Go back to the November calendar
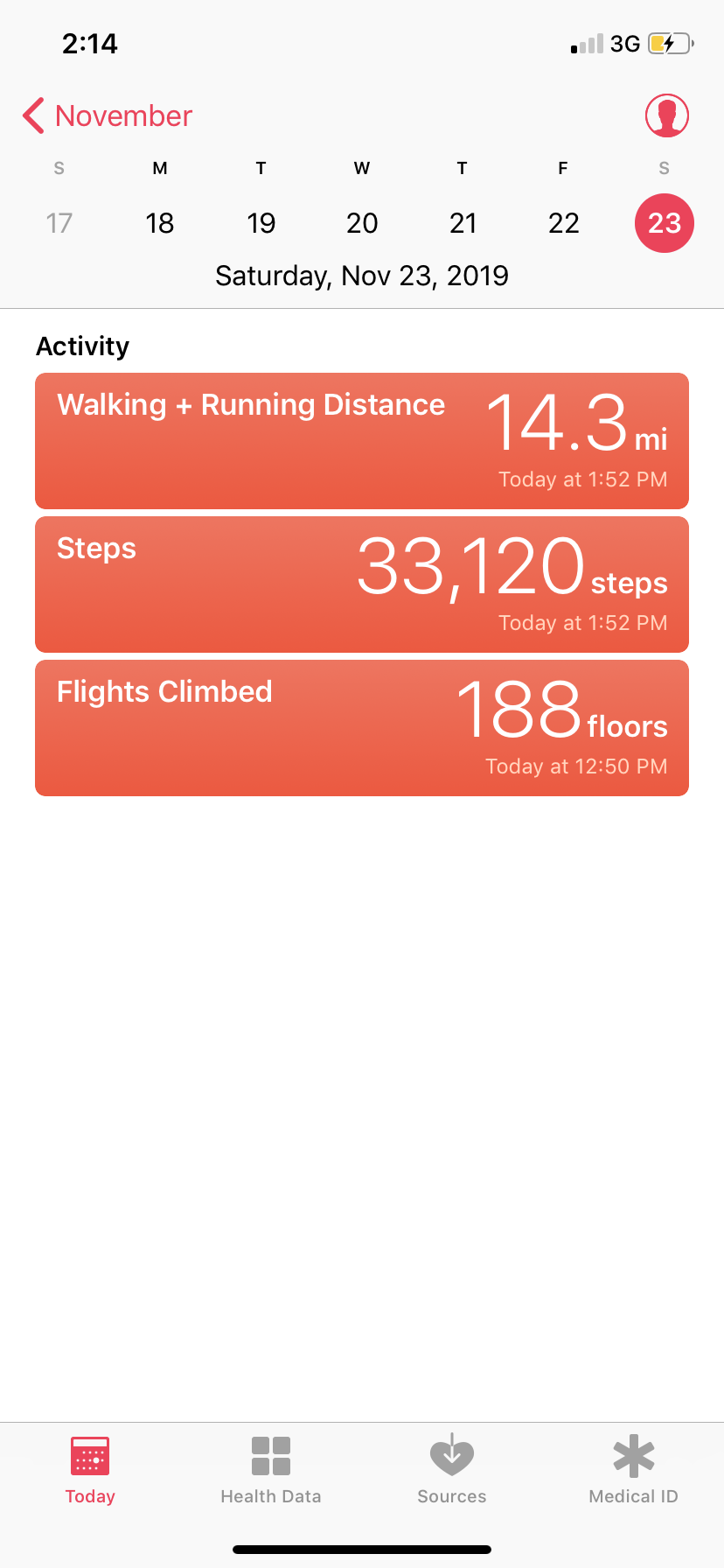The height and width of the screenshot is (1568, 724). 107,115
